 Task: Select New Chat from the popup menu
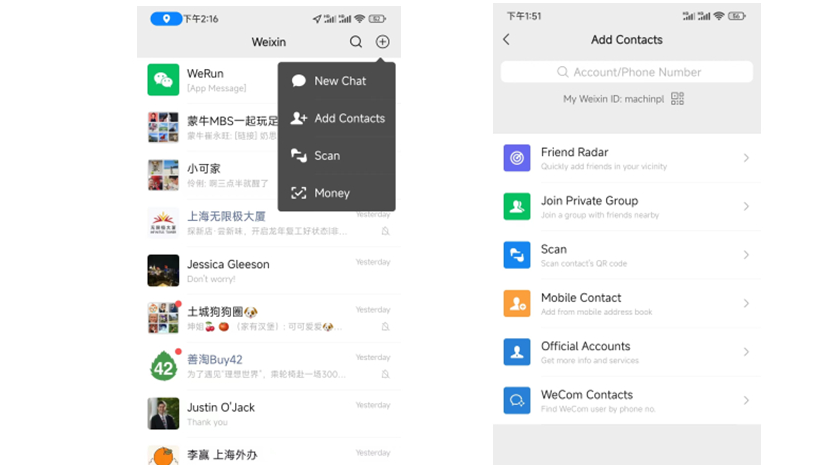(339, 81)
